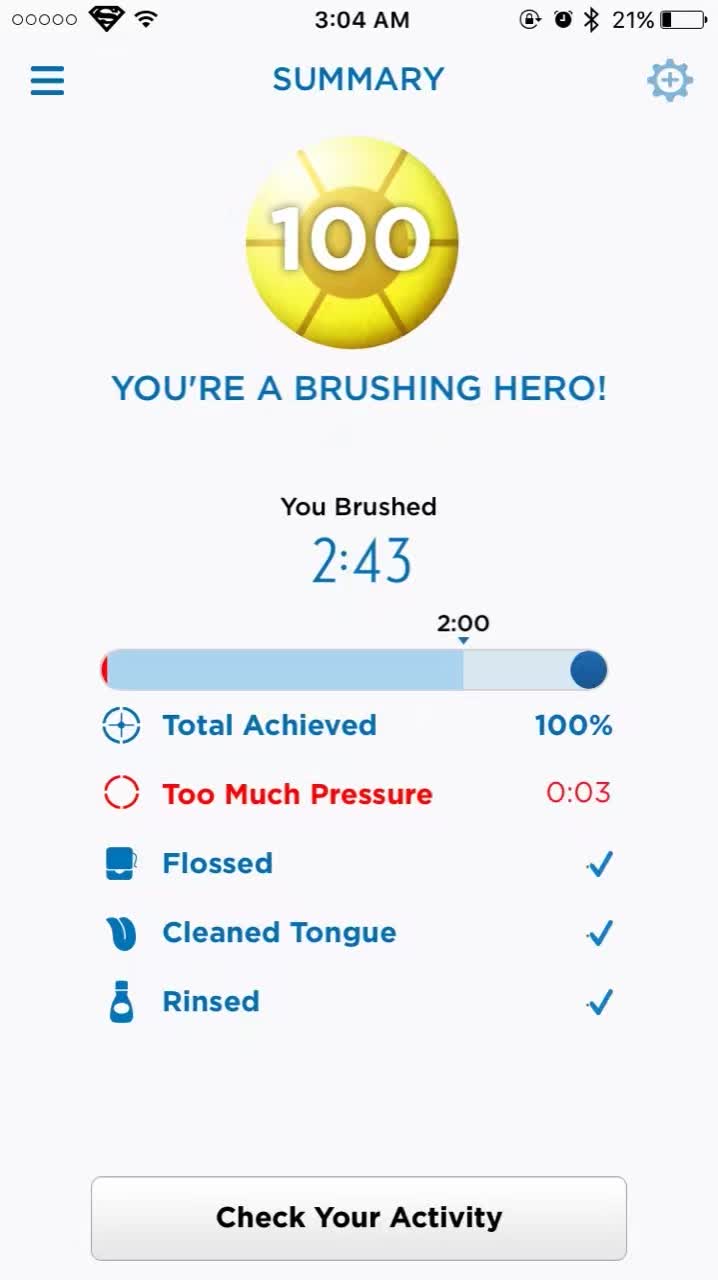718x1280 pixels.
Task: Toggle the Cleaned Tongue checkmark
Action: click(600, 932)
